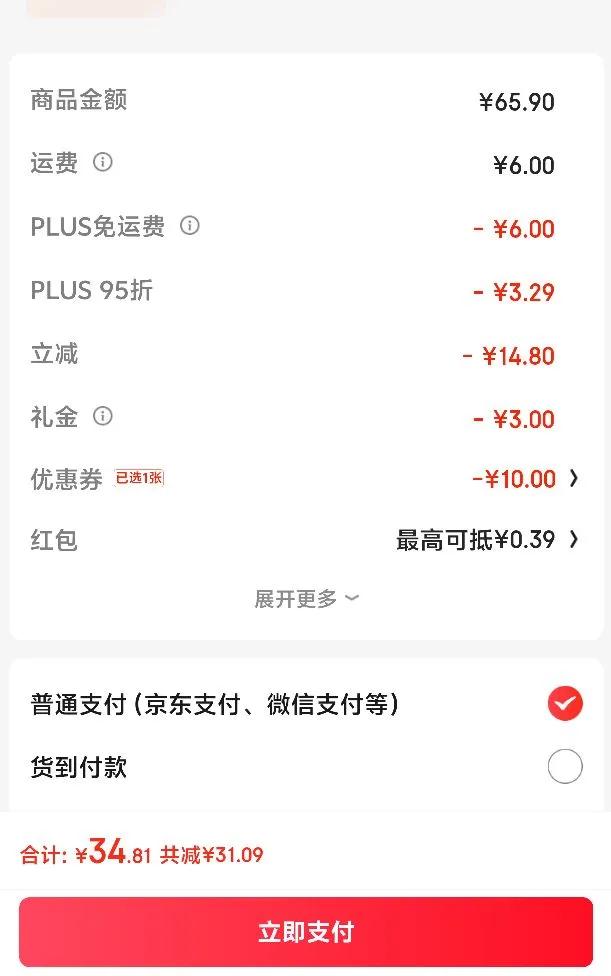The width and height of the screenshot is (611, 976).
Task: Select 普通支付 payment method
Action: [564, 704]
